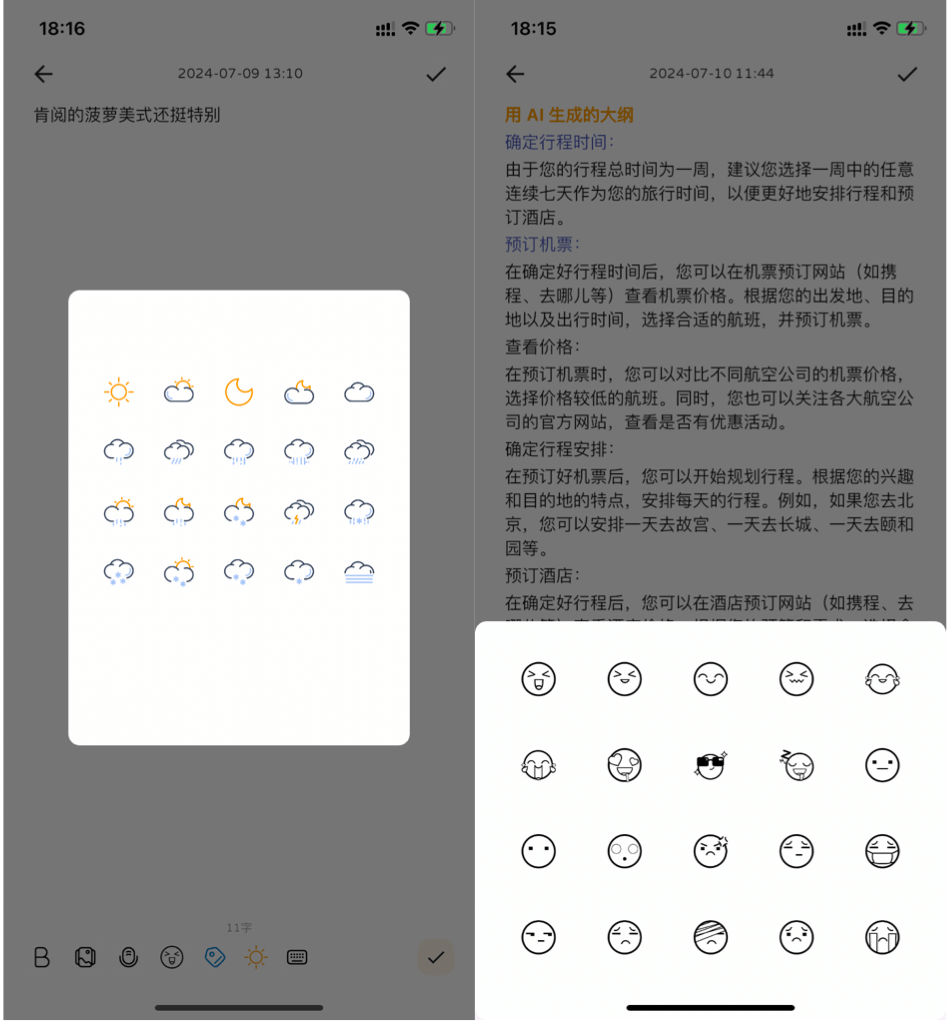Select the fog weather icon
This screenshot has height=1022, width=948.
(x=359, y=573)
